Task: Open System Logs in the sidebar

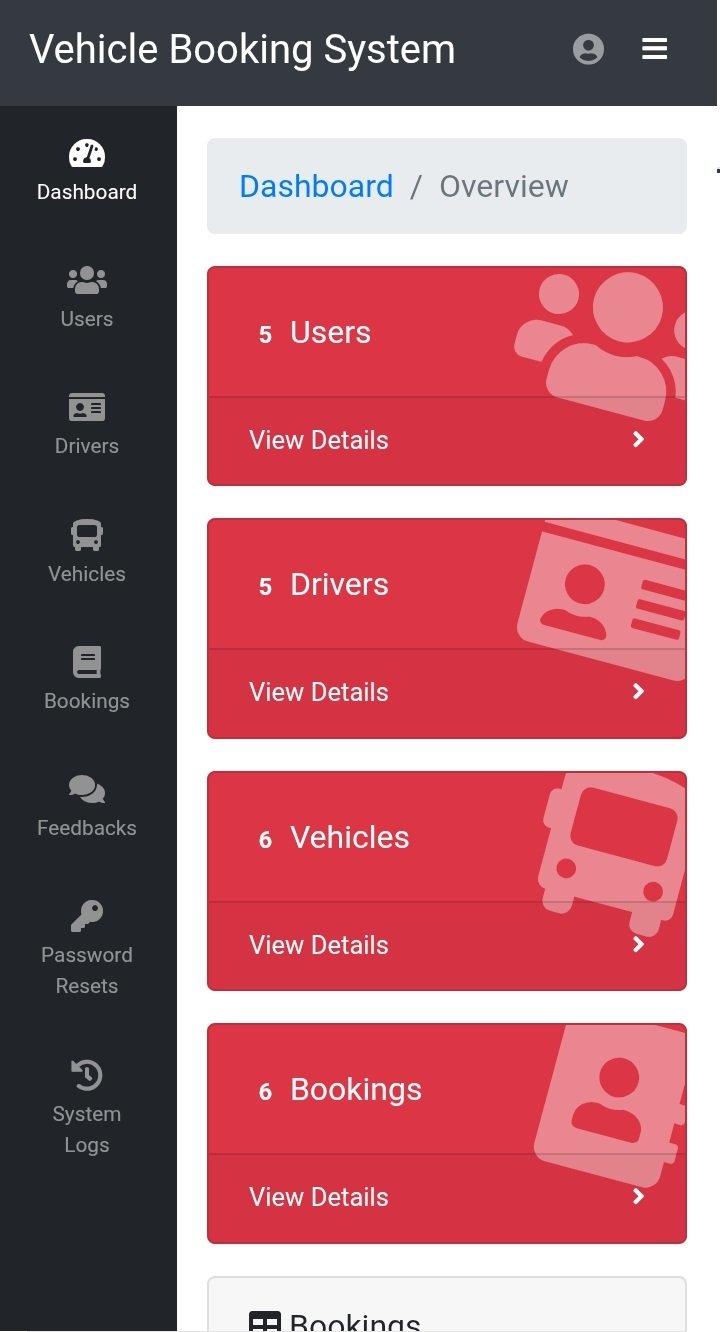Action: tap(87, 1107)
